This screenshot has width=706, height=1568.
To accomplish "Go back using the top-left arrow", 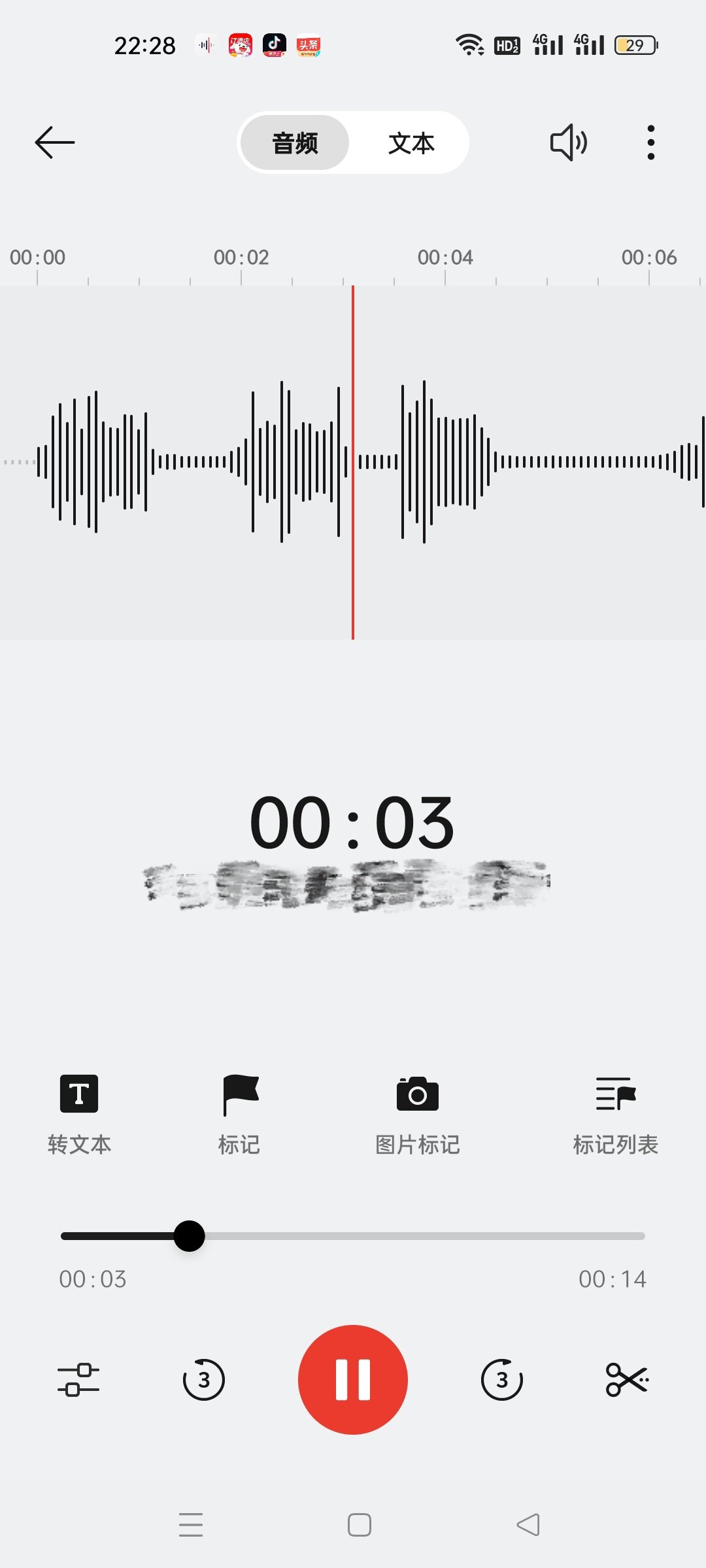I will [x=55, y=142].
